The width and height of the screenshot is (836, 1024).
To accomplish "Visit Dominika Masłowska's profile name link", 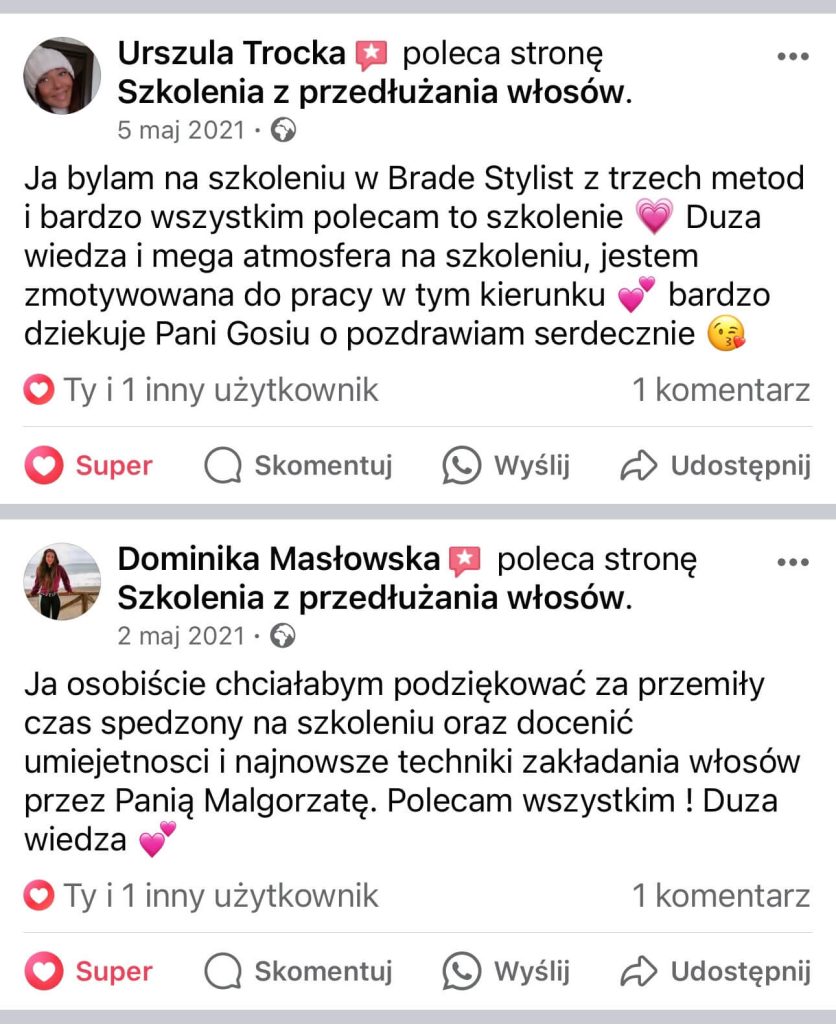I will point(278,560).
